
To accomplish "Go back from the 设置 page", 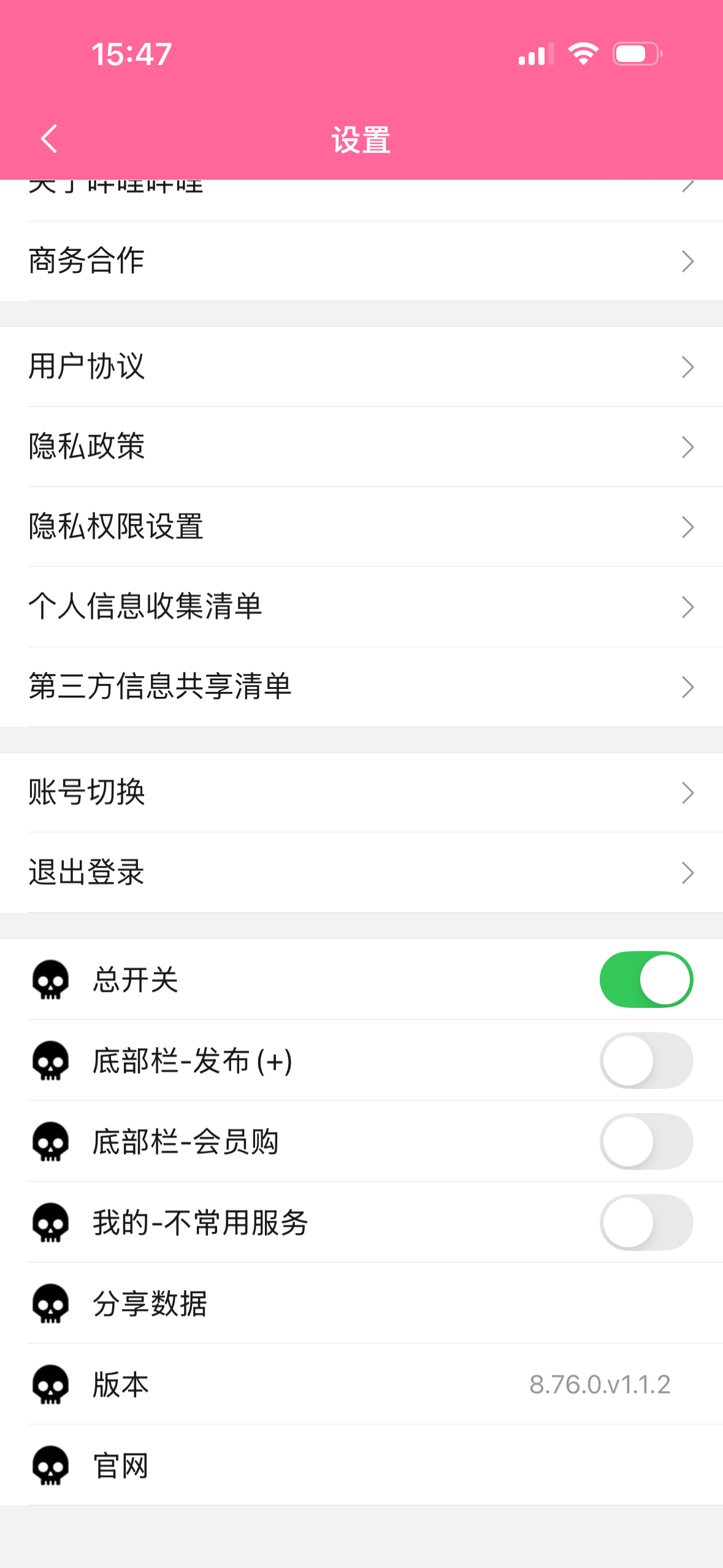I will pos(49,139).
